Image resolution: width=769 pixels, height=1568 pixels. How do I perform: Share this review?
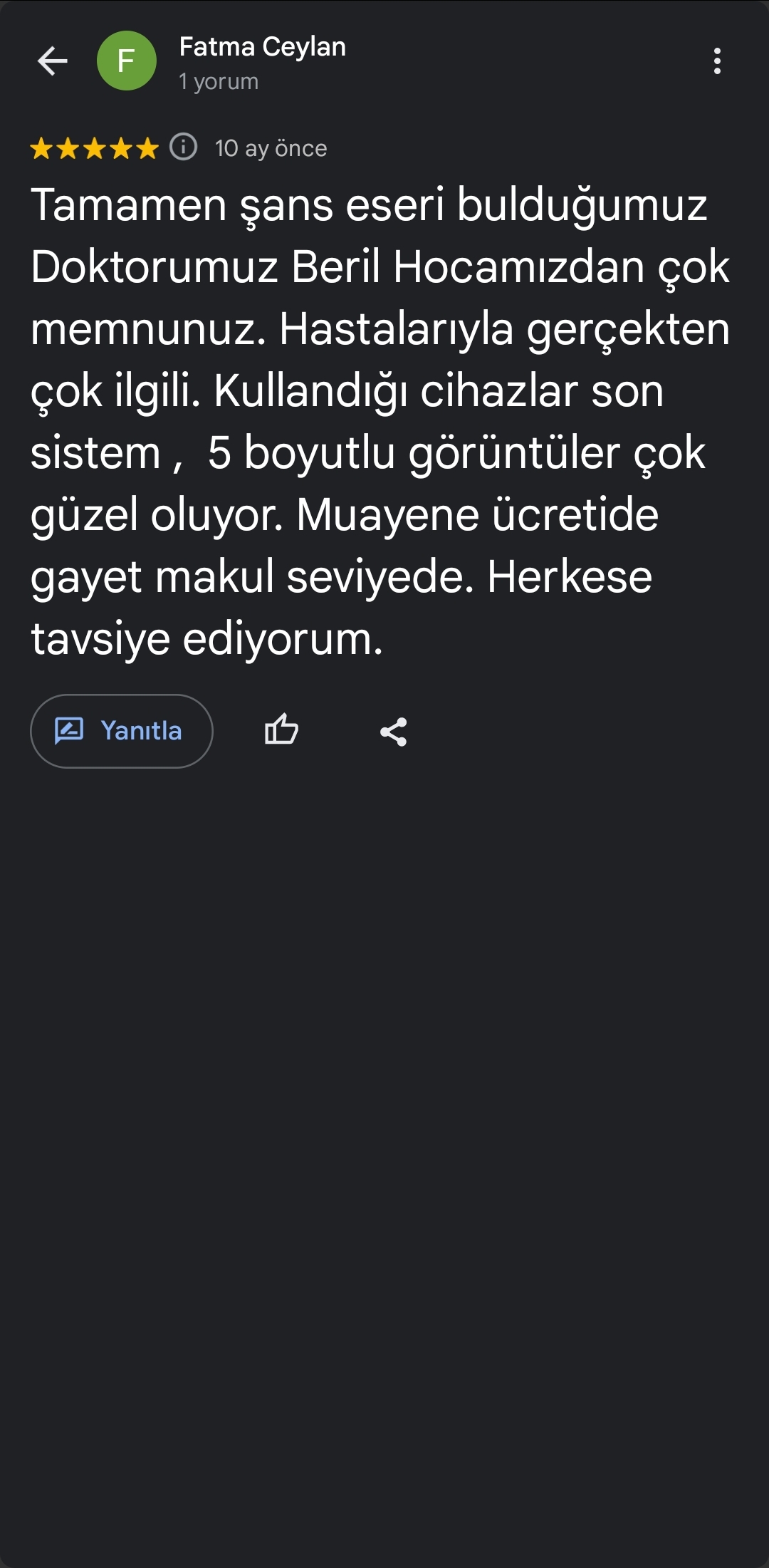(393, 732)
